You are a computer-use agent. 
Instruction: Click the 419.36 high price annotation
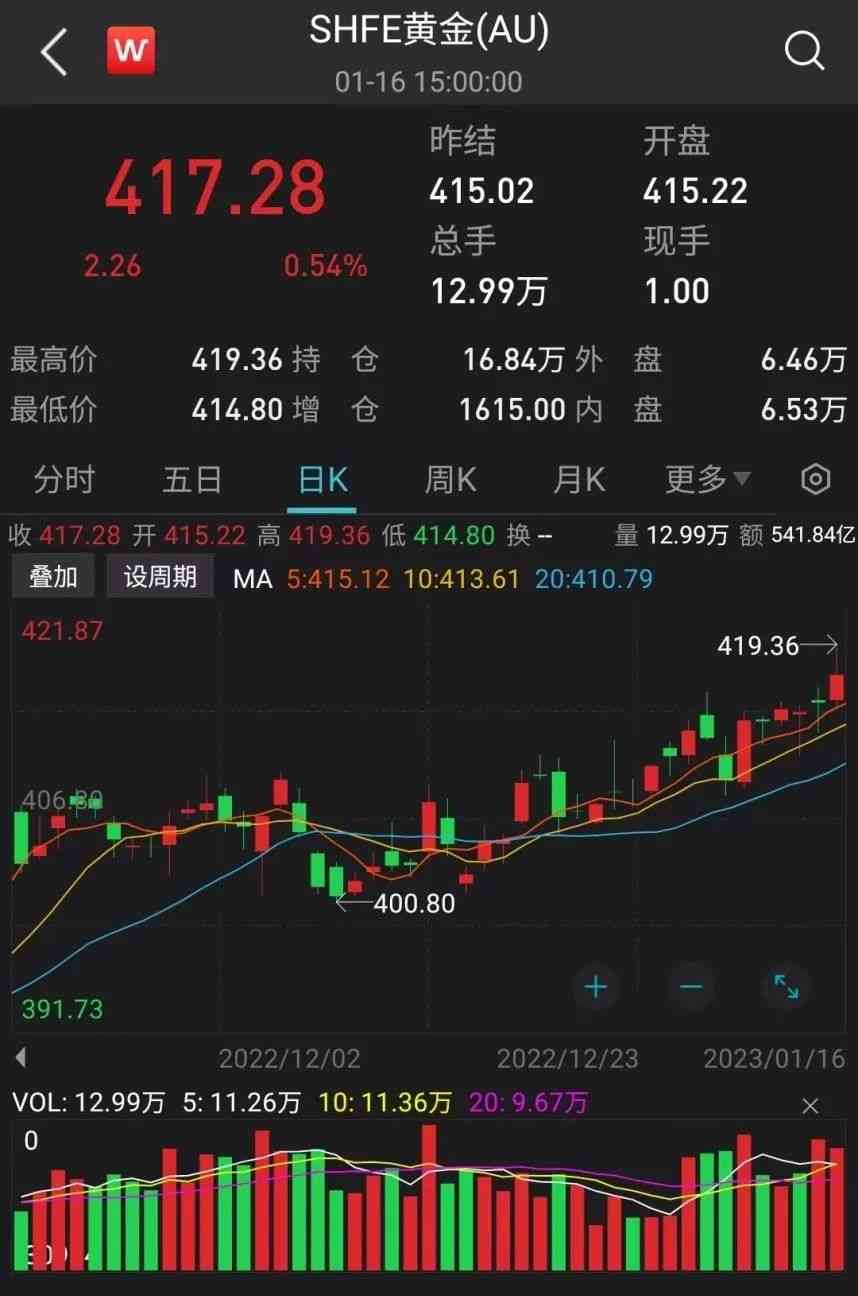coord(757,646)
